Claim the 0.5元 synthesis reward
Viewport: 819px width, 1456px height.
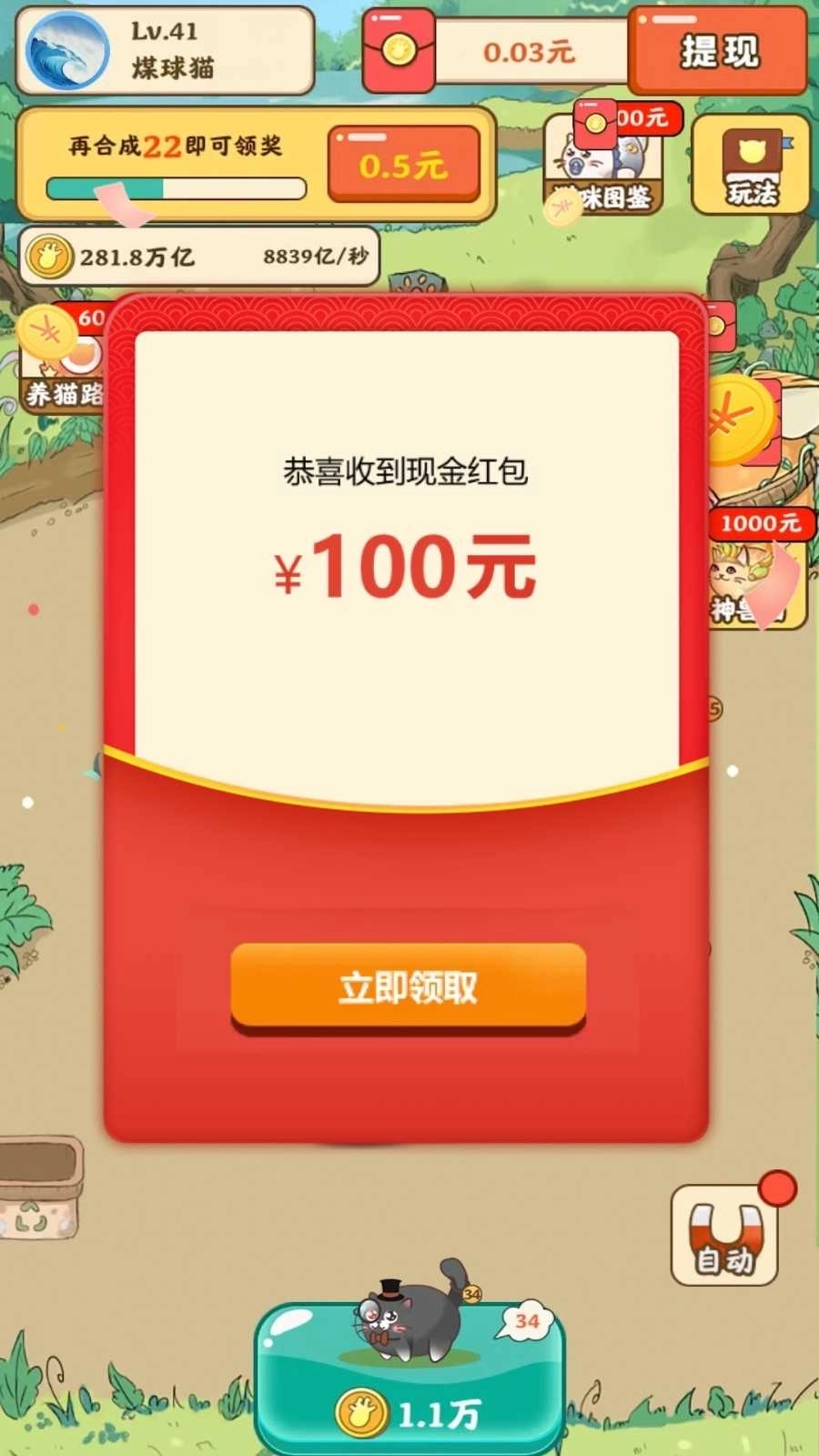tap(403, 165)
